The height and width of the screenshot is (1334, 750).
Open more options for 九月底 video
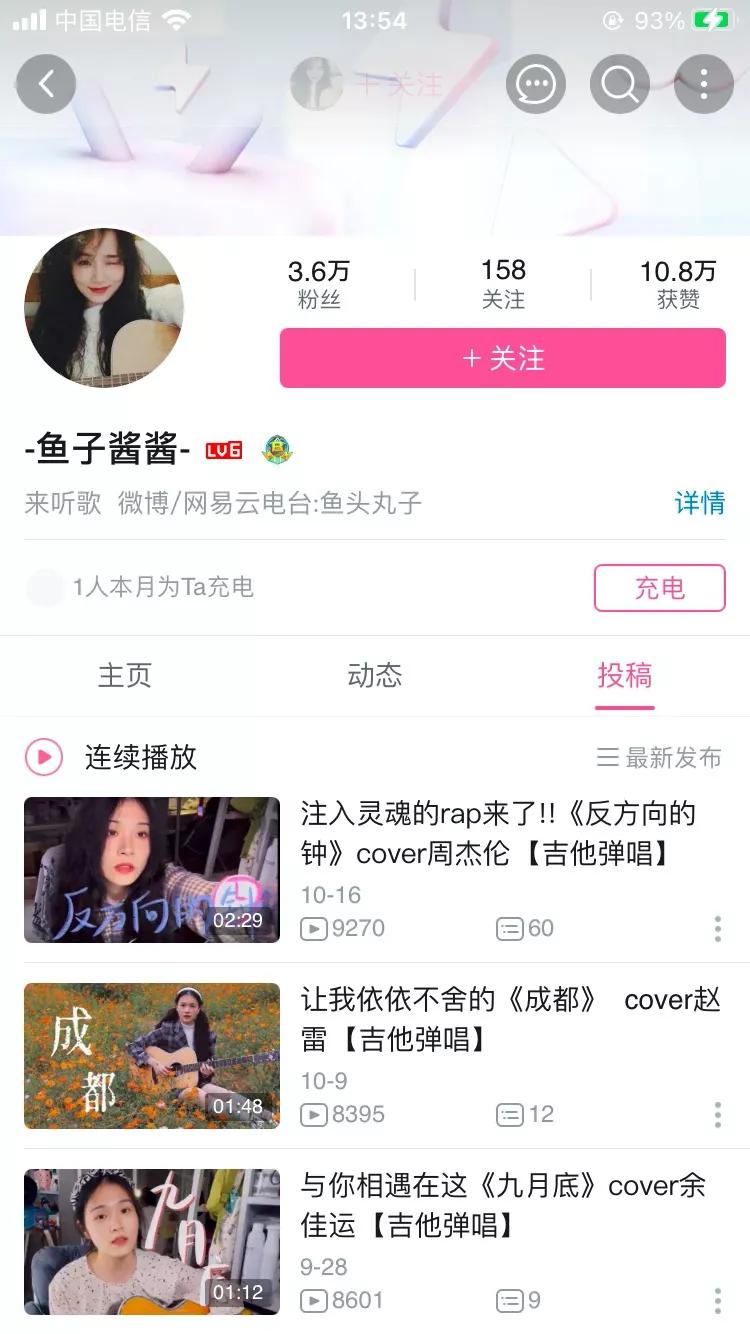[717, 1300]
